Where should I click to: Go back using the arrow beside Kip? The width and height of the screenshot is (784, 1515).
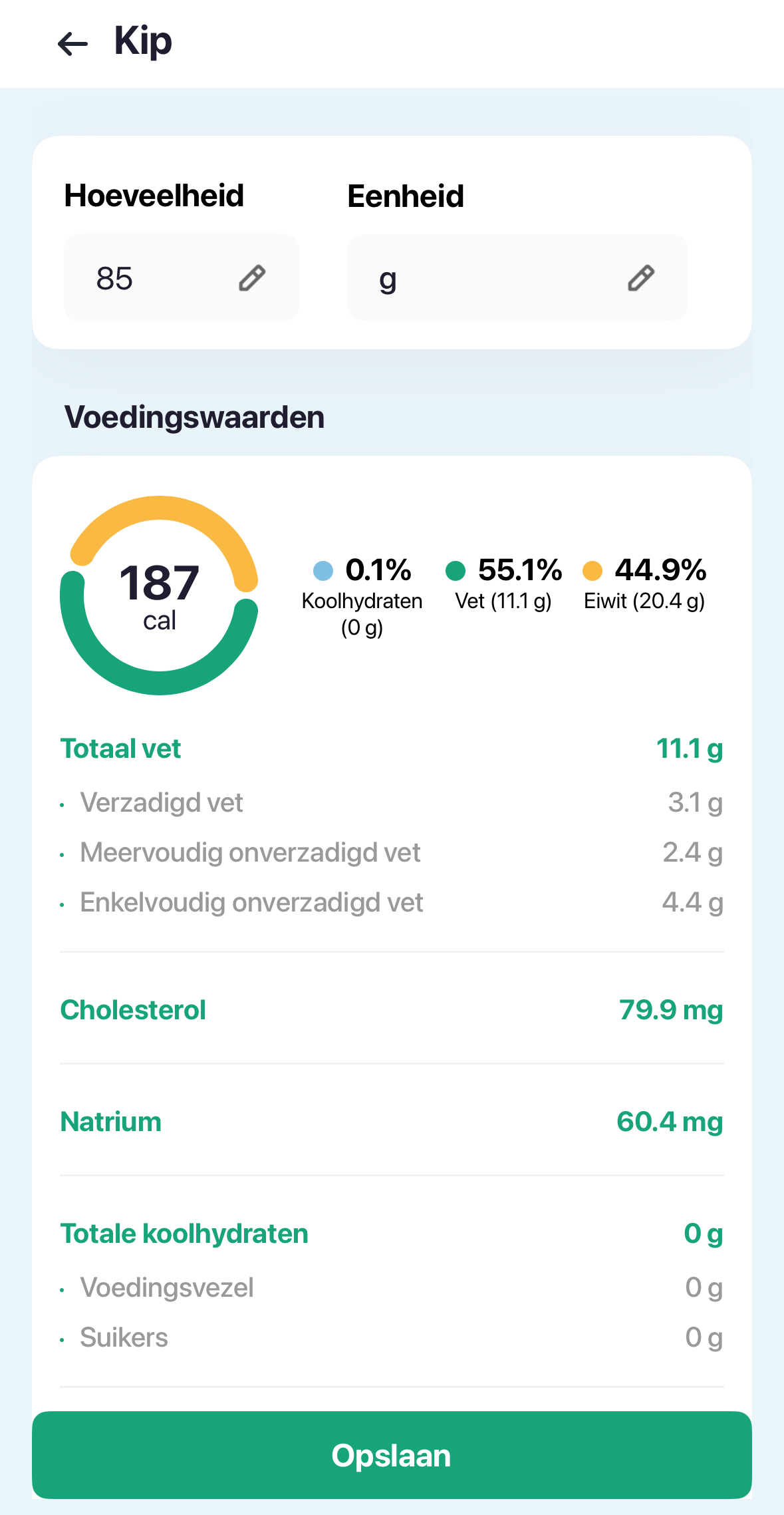click(x=72, y=44)
